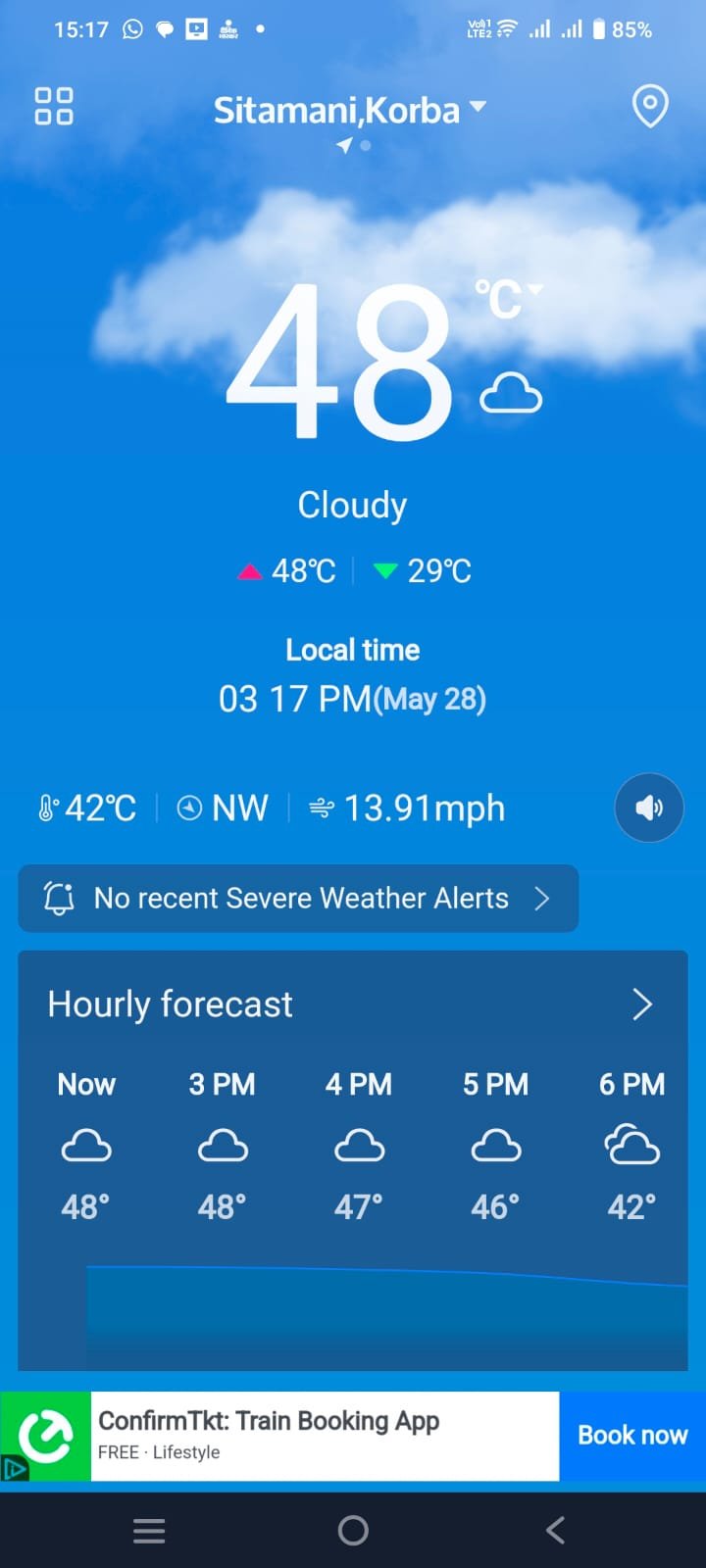
Task: Tap Book now on the ConfirmTkt ad
Action: click(632, 1436)
